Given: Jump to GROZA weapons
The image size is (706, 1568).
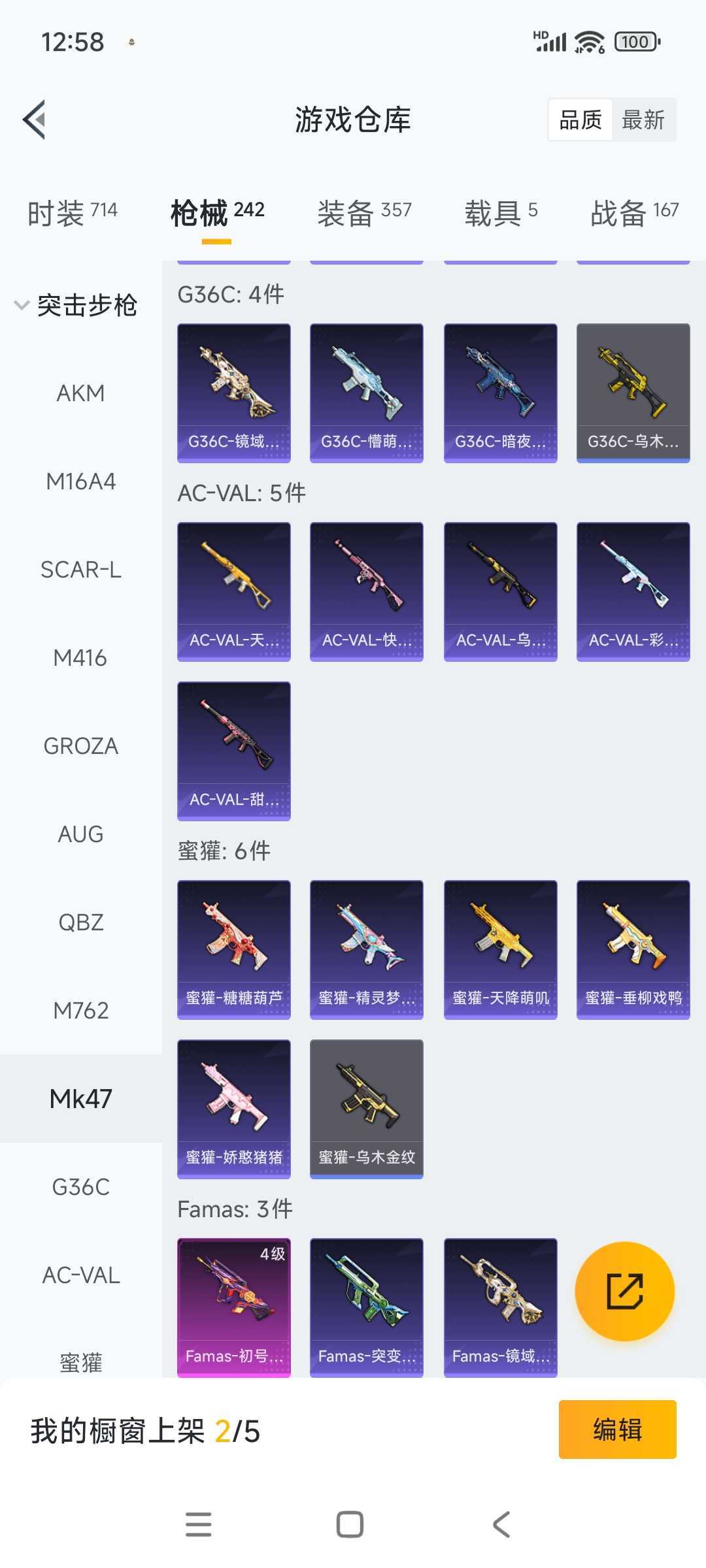Looking at the screenshot, I should (81, 746).
